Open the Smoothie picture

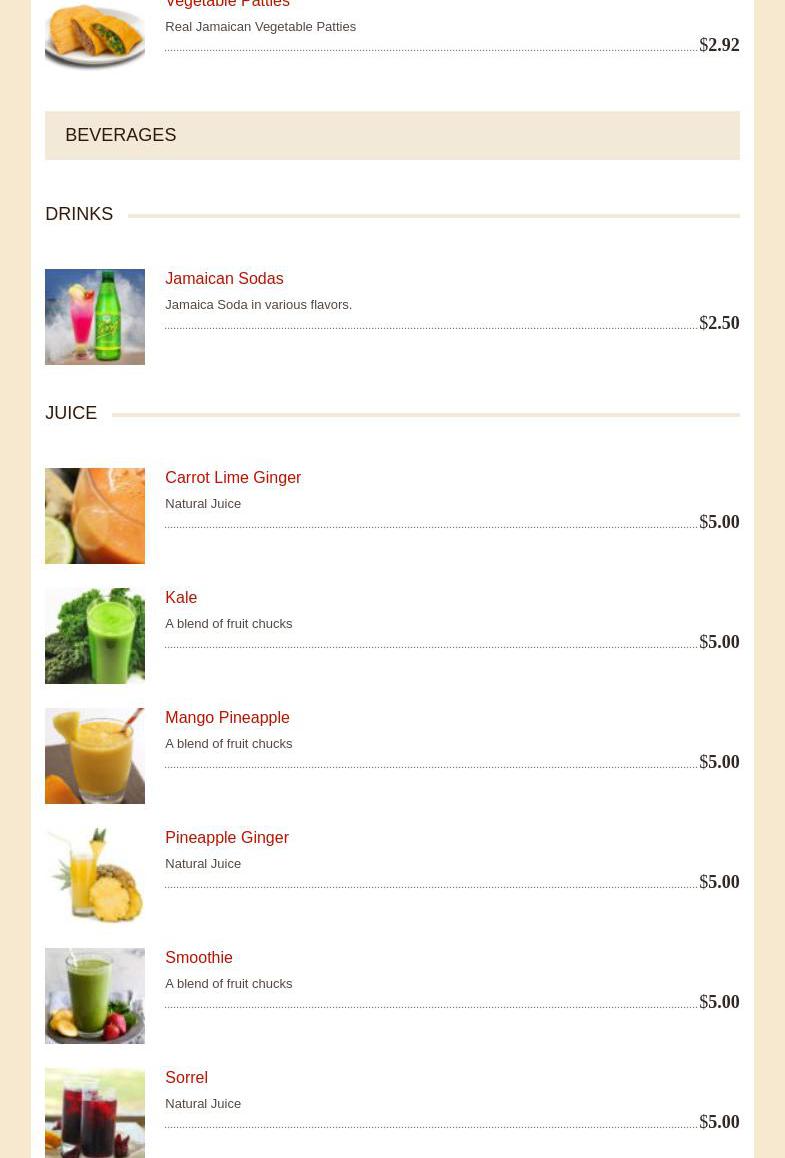point(95,996)
